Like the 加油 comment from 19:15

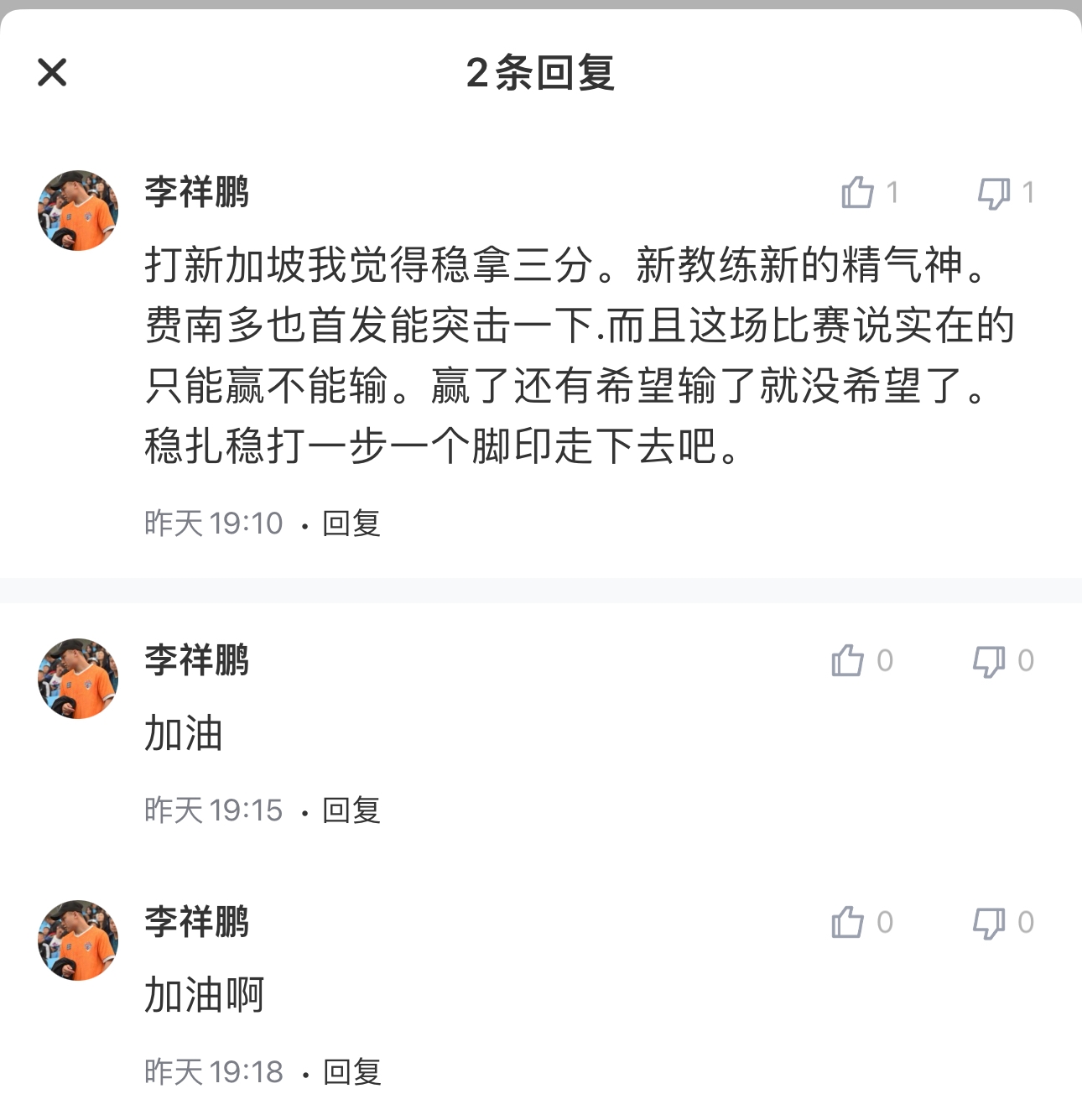pyautogui.click(x=848, y=661)
